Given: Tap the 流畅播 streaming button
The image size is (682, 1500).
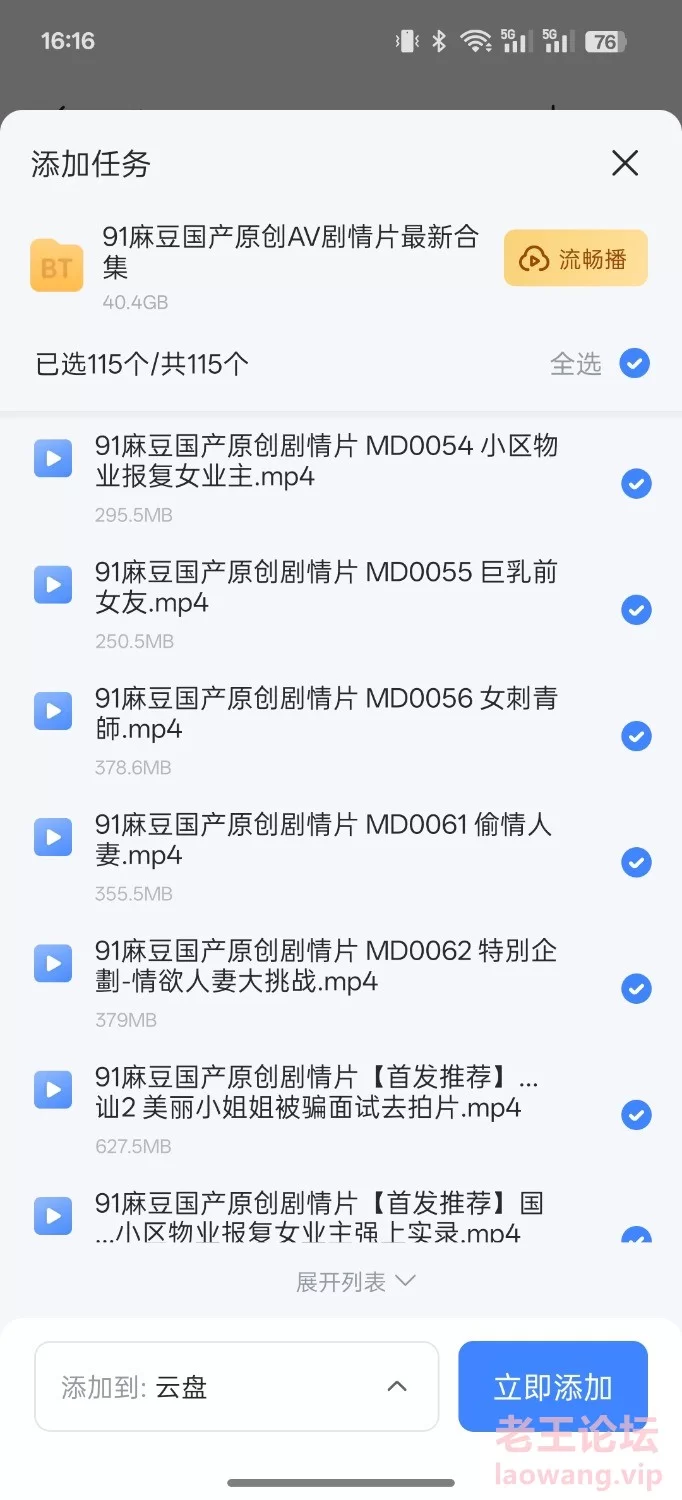Looking at the screenshot, I should click(x=576, y=258).
